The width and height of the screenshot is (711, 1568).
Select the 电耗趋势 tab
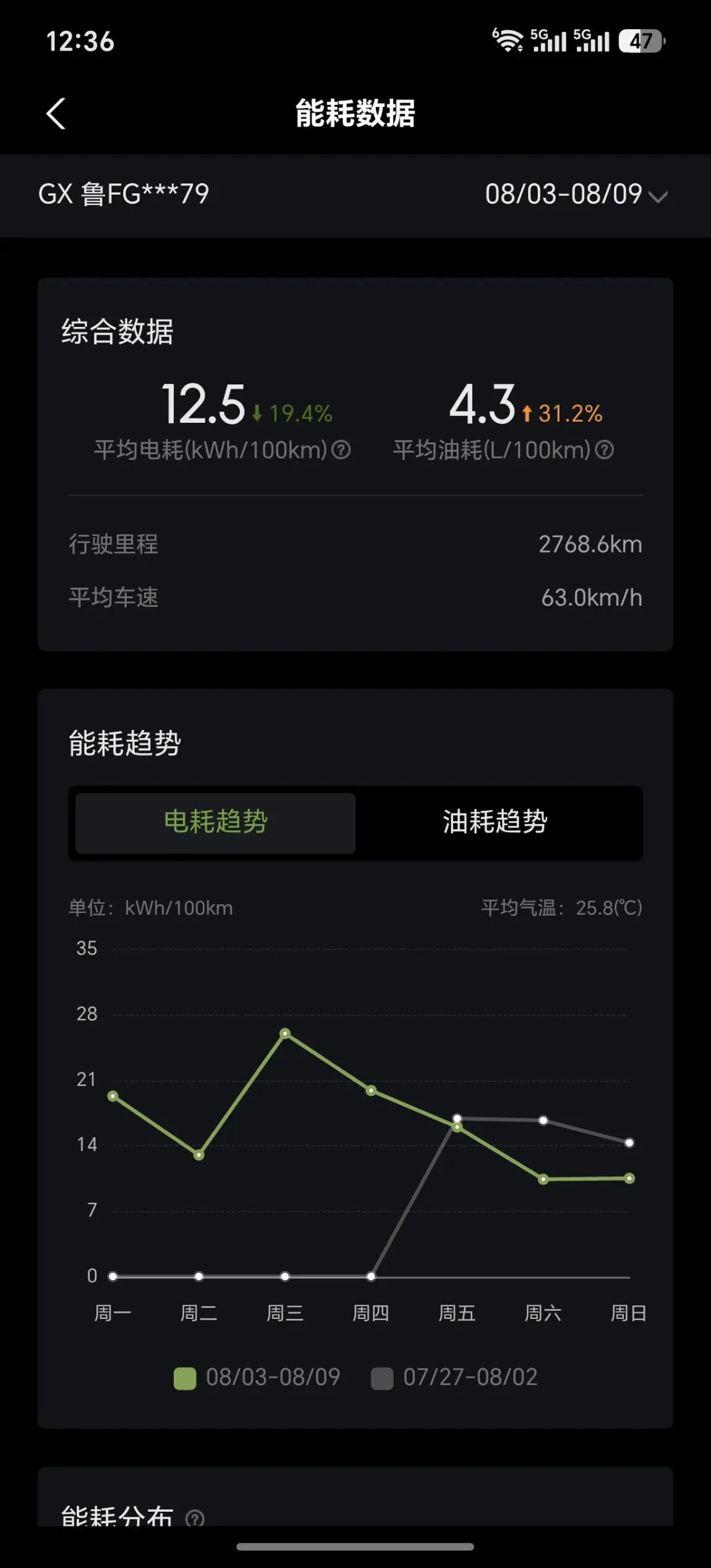tap(215, 823)
